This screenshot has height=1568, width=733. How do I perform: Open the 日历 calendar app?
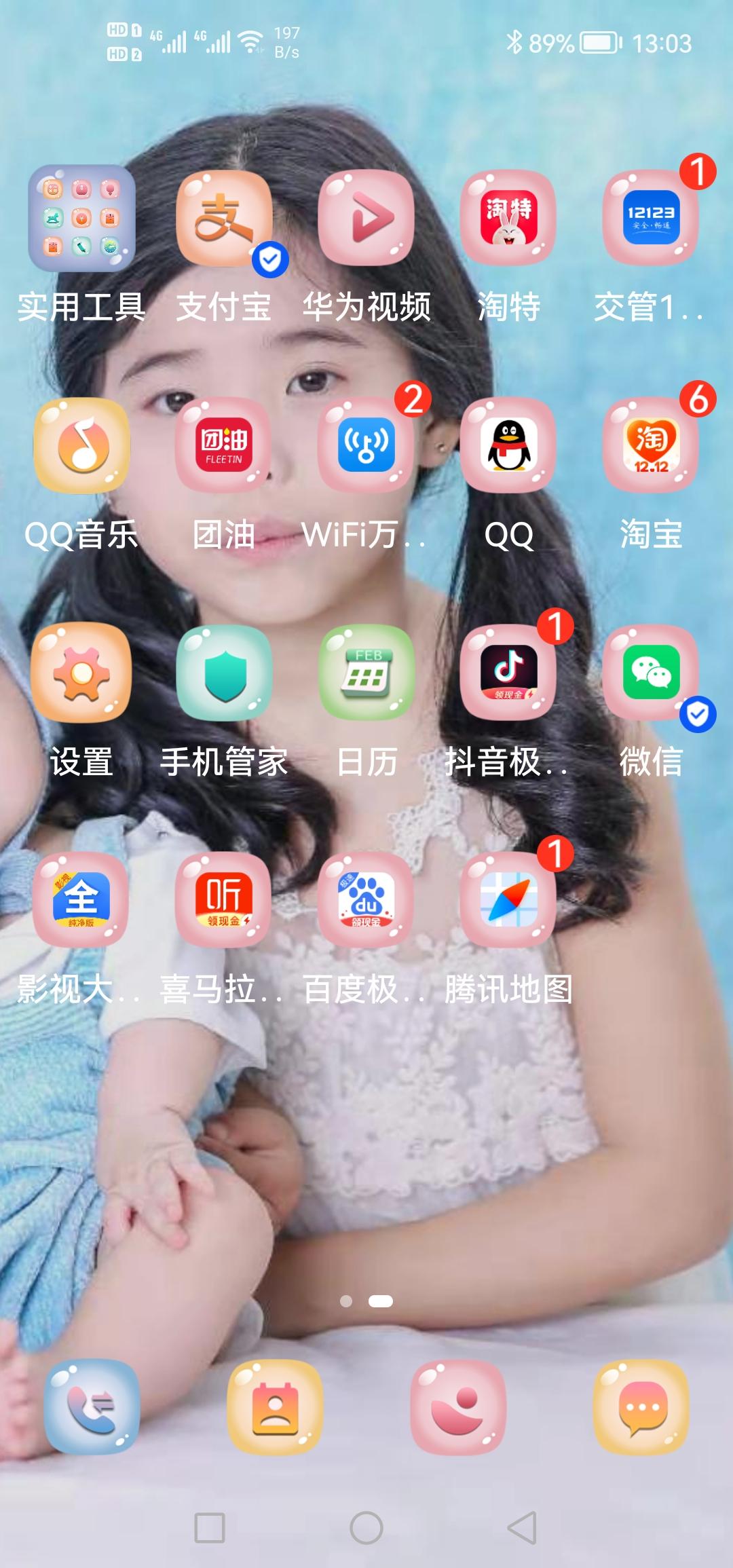366,673
